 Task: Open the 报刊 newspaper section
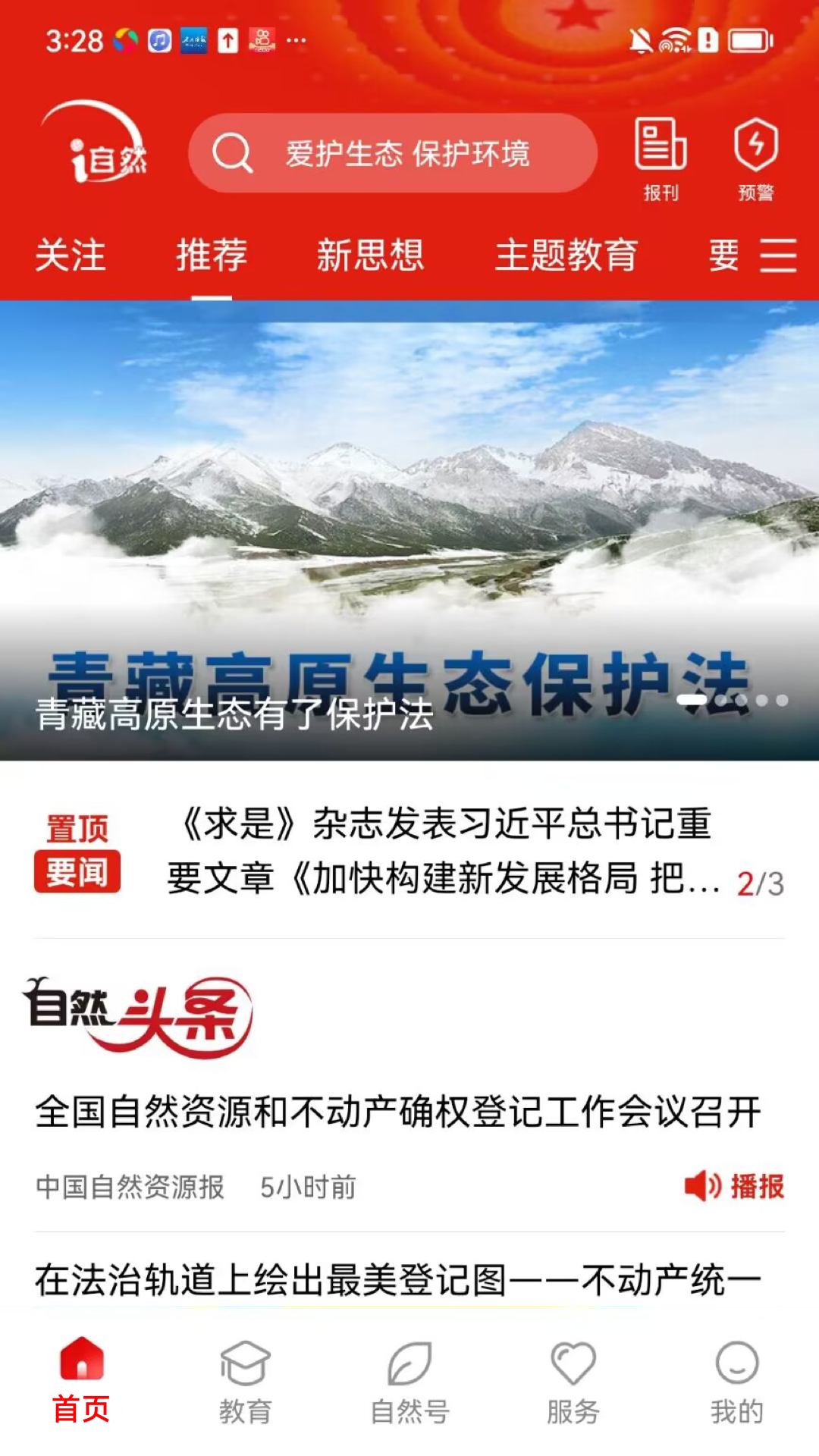point(661,159)
